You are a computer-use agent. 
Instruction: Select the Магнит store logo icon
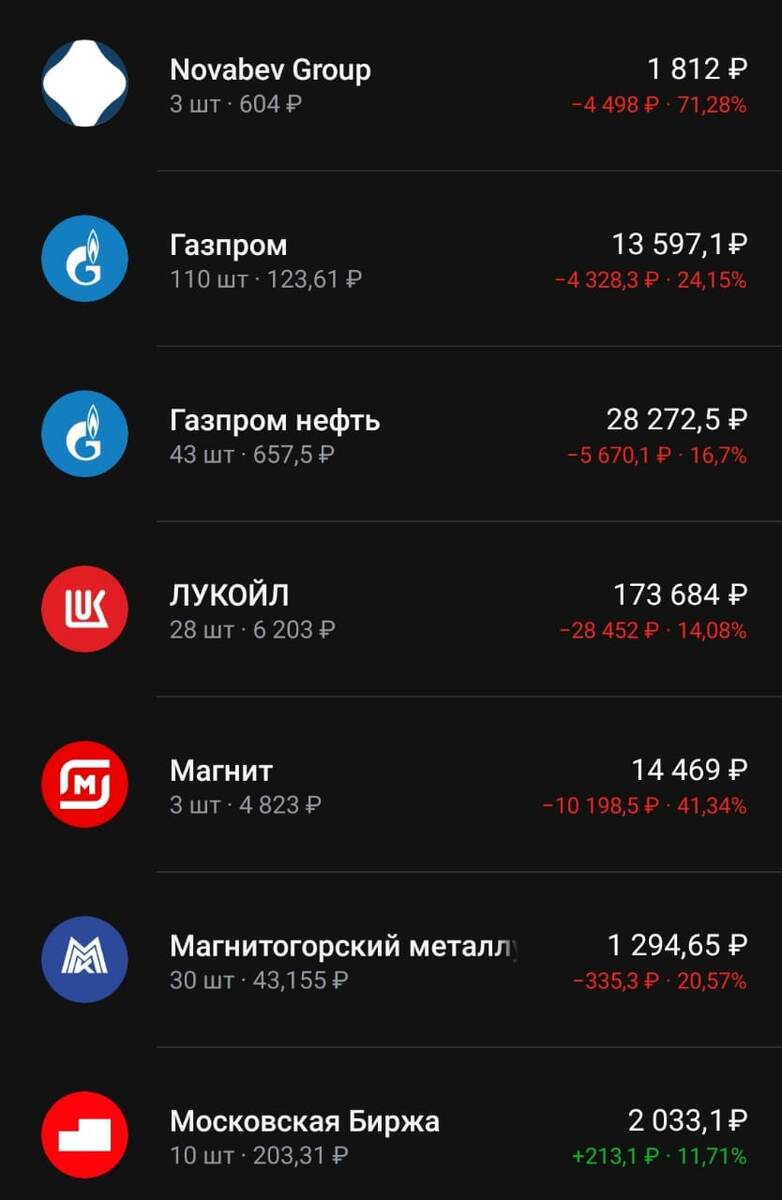tap(86, 783)
